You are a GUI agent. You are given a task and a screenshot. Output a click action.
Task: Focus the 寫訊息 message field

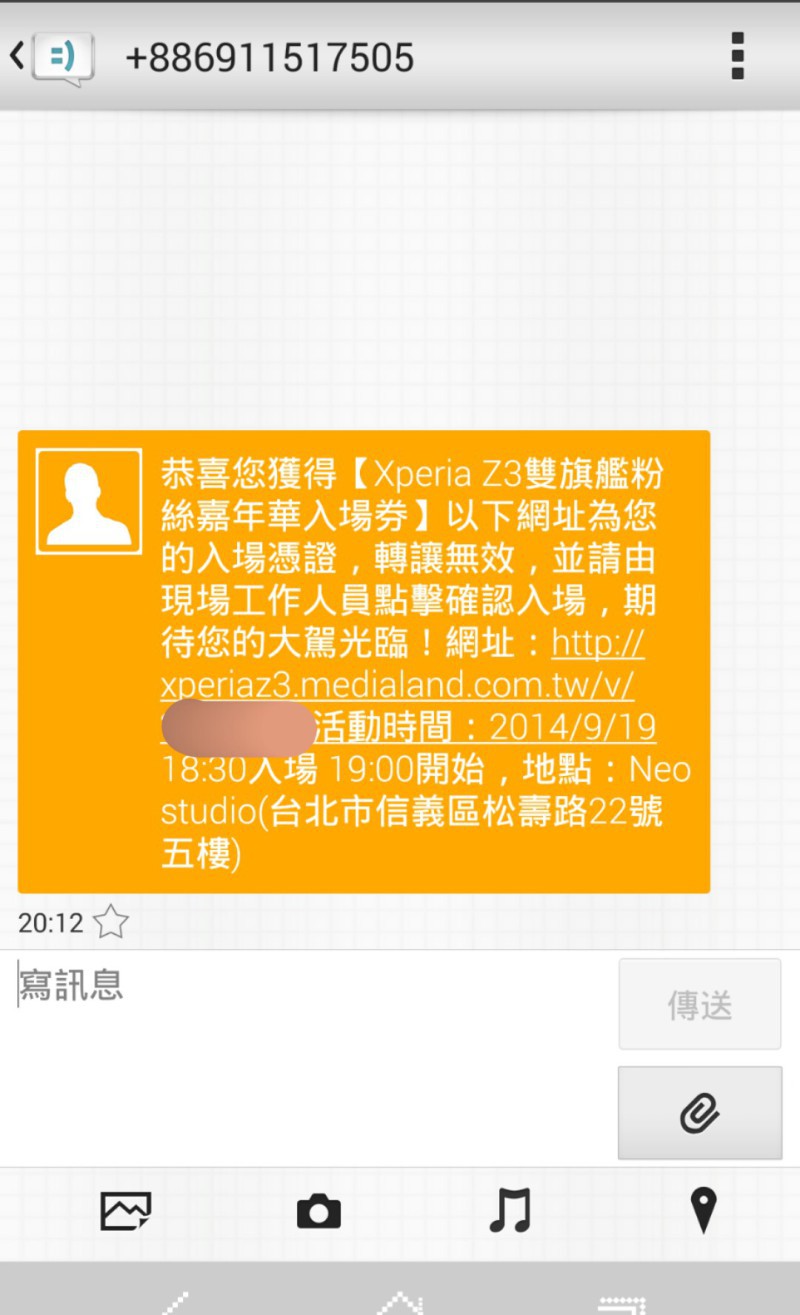(310, 1057)
